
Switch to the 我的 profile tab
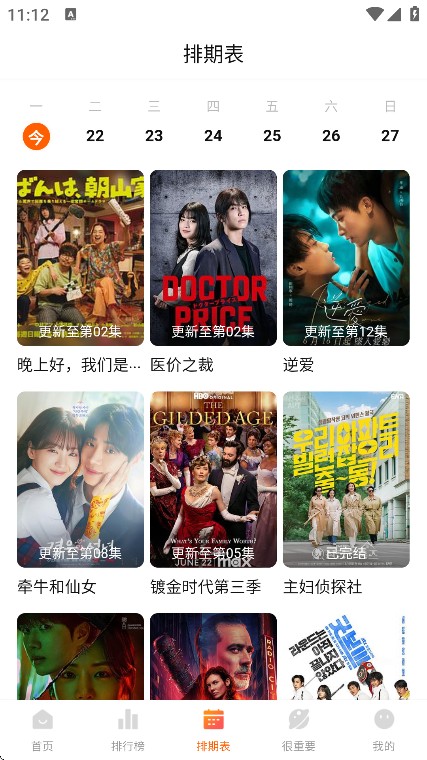tap(384, 729)
